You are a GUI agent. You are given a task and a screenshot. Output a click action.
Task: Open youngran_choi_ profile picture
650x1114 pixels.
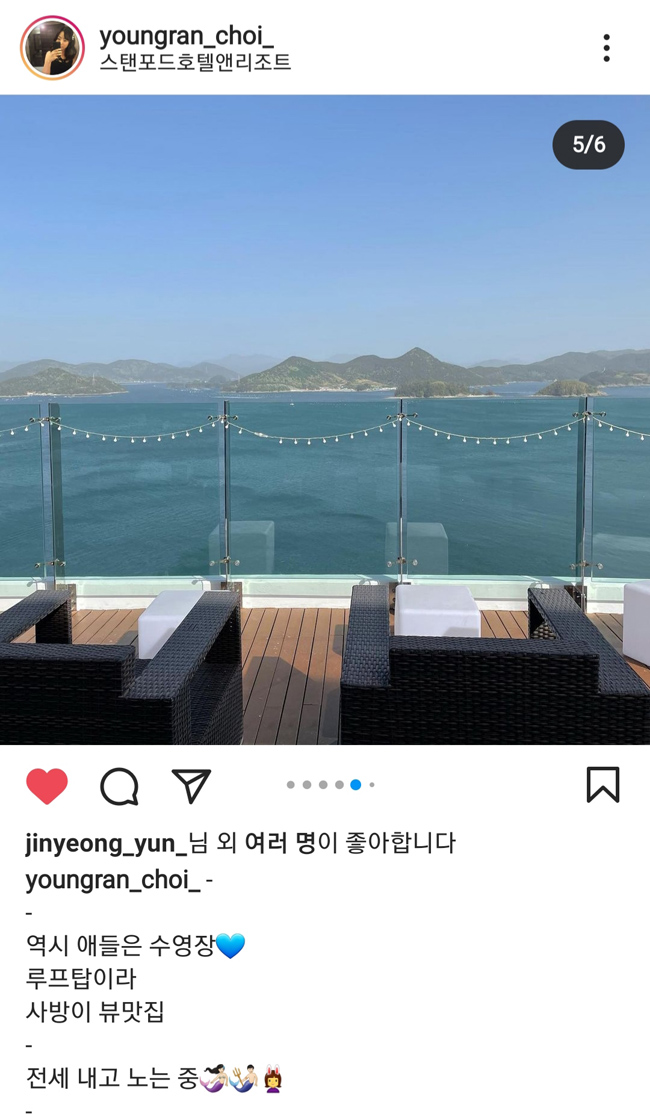point(52,47)
